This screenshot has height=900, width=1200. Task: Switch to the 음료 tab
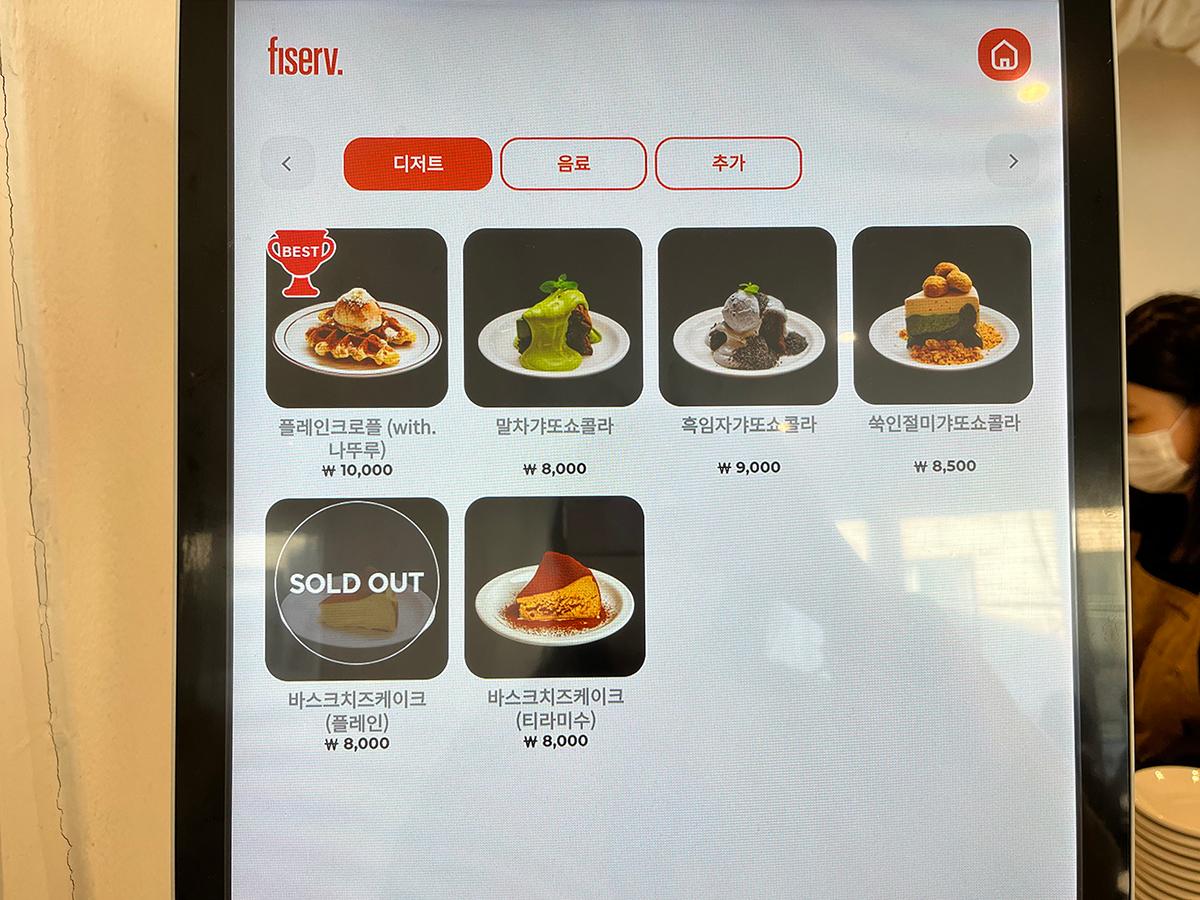pos(573,163)
